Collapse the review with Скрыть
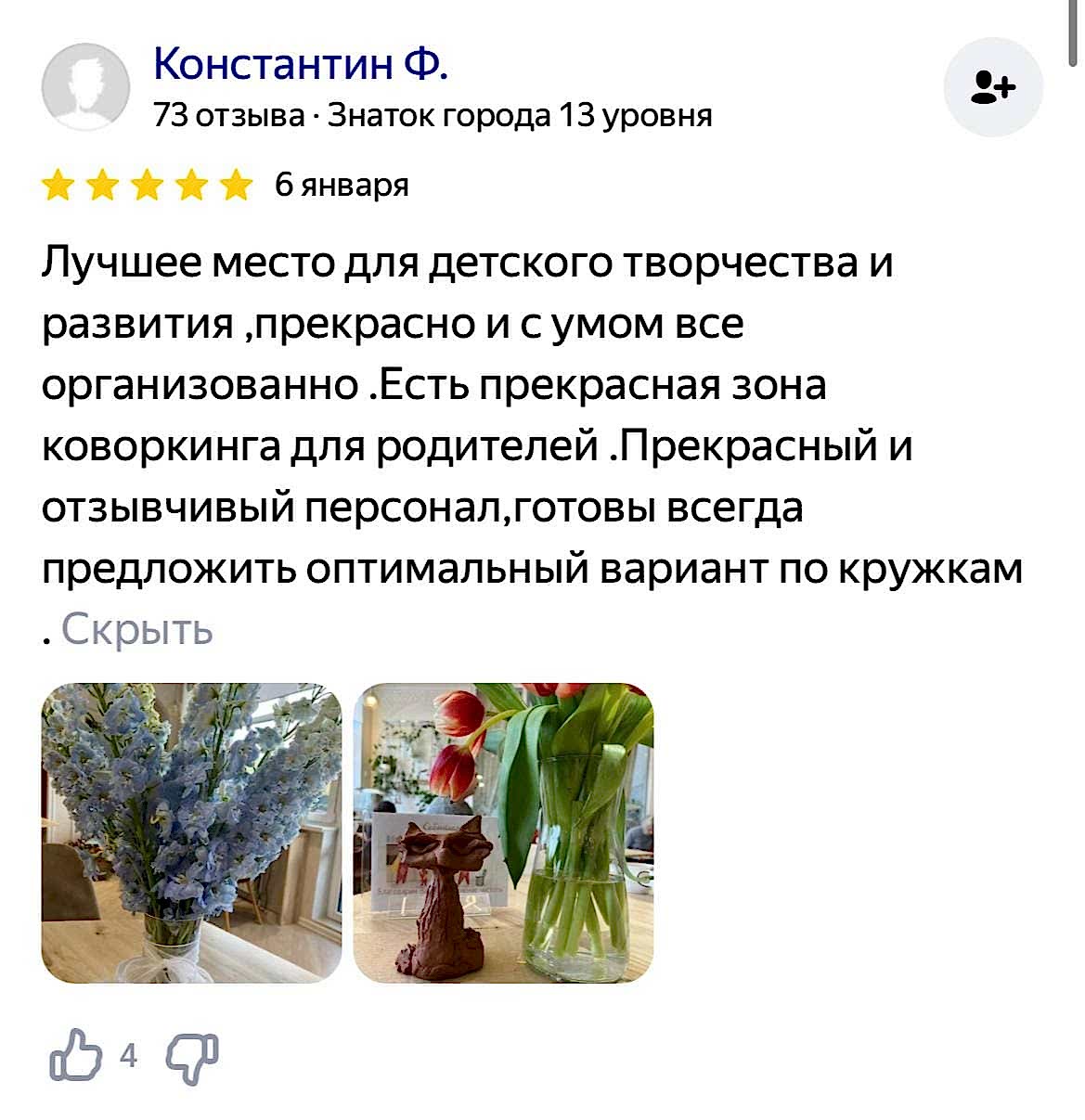The image size is (1085, 1120). pos(137,629)
